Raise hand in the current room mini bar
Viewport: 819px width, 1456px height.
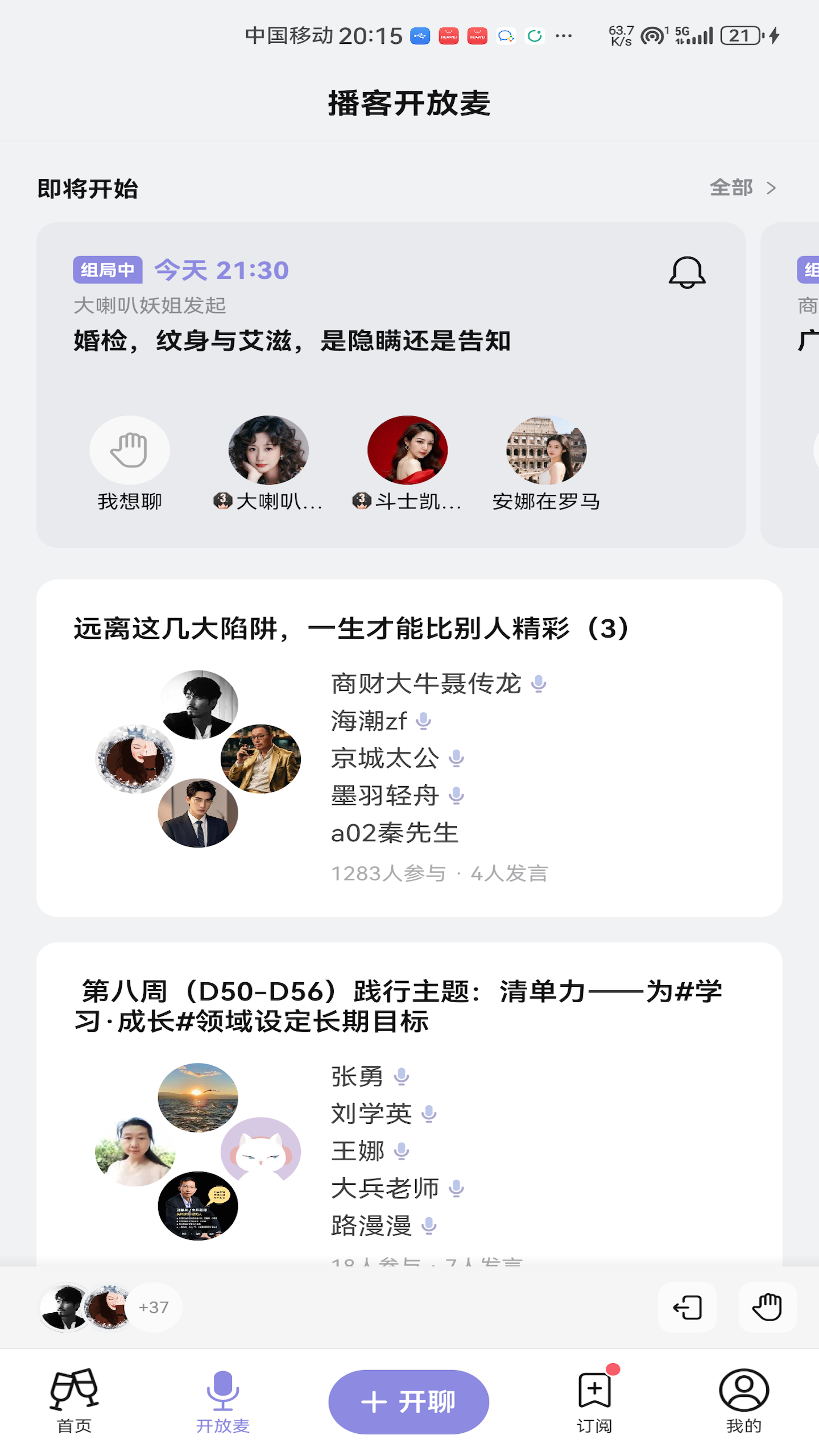[767, 1307]
